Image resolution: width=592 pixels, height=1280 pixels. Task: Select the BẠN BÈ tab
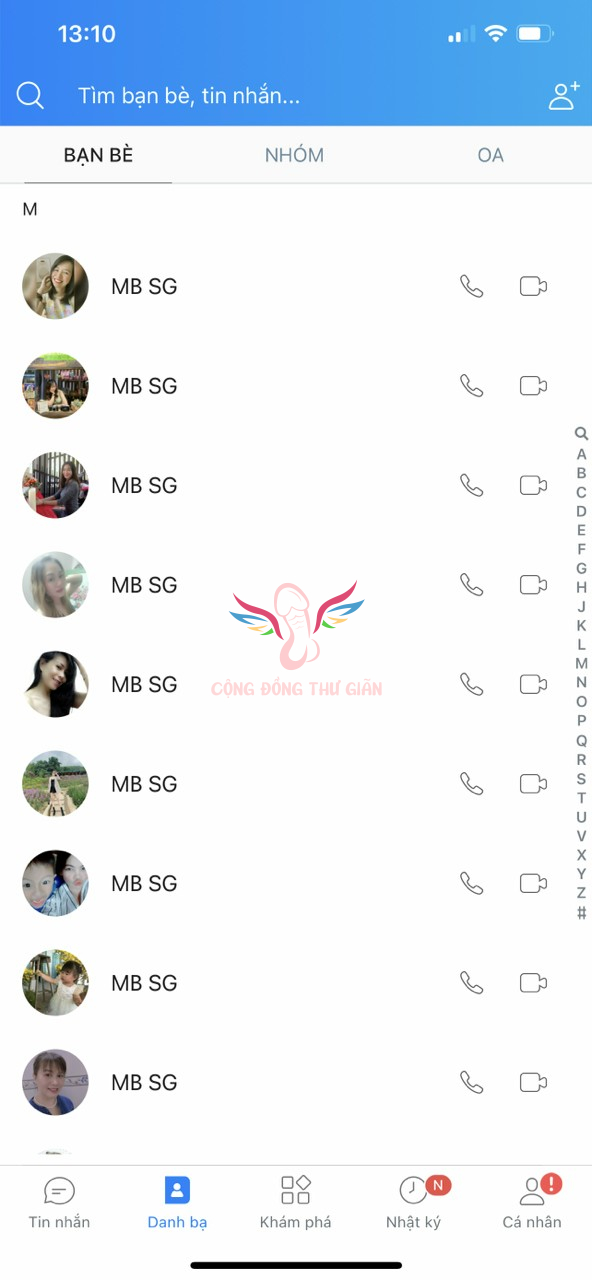(x=98, y=155)
